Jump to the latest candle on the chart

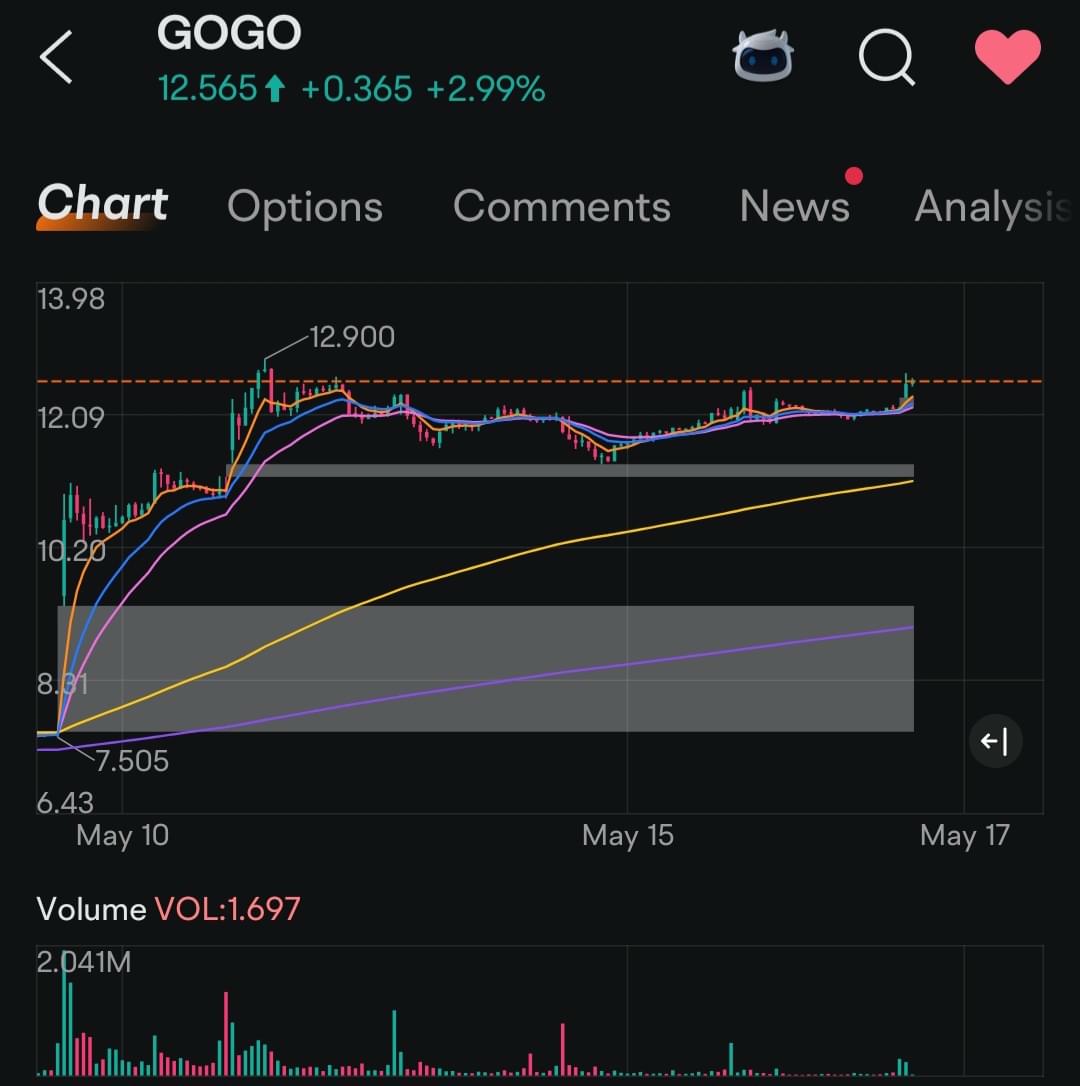click(x=995, y=741)
